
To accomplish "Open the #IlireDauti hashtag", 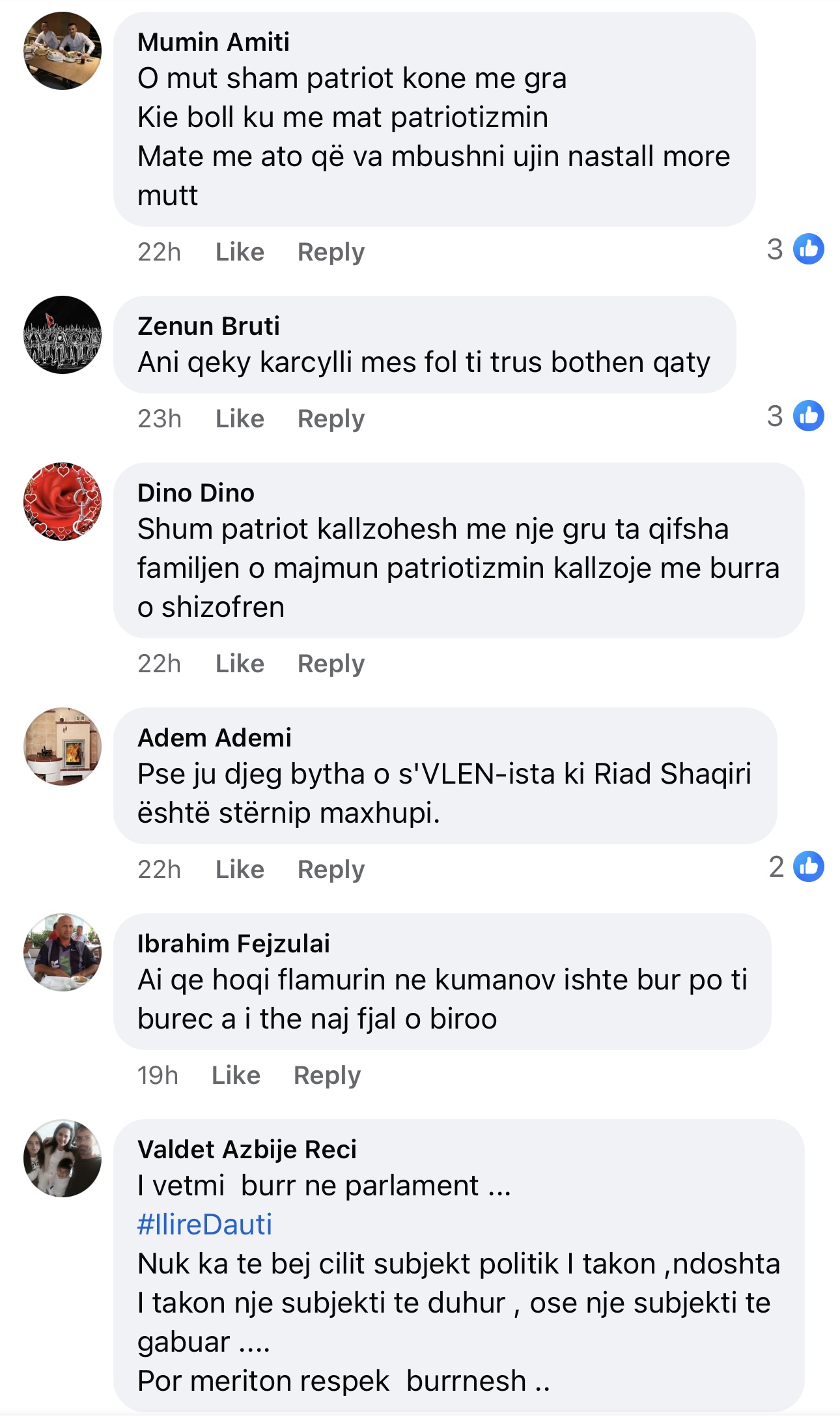I will coord(204,1224).
